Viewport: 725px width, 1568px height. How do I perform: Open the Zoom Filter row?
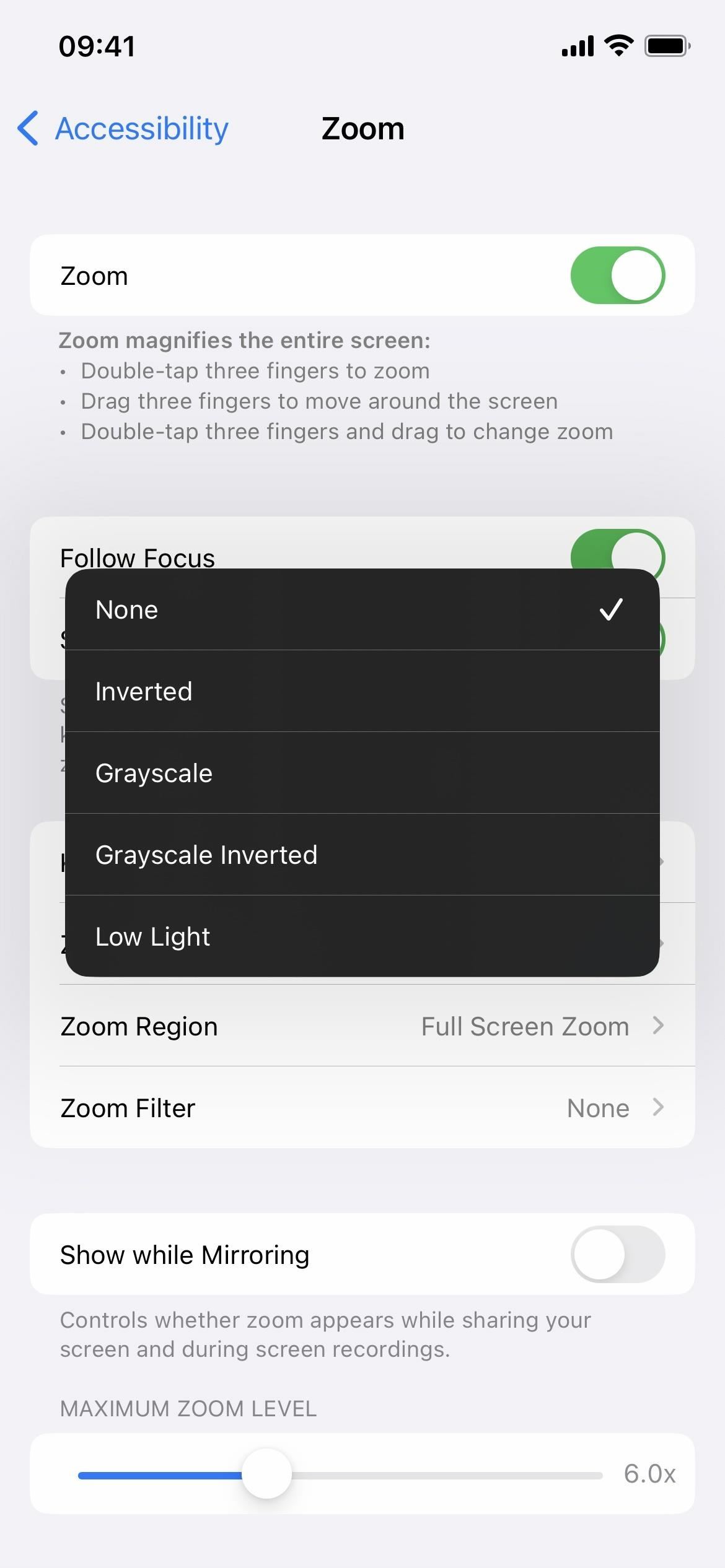pos(362,1107)
